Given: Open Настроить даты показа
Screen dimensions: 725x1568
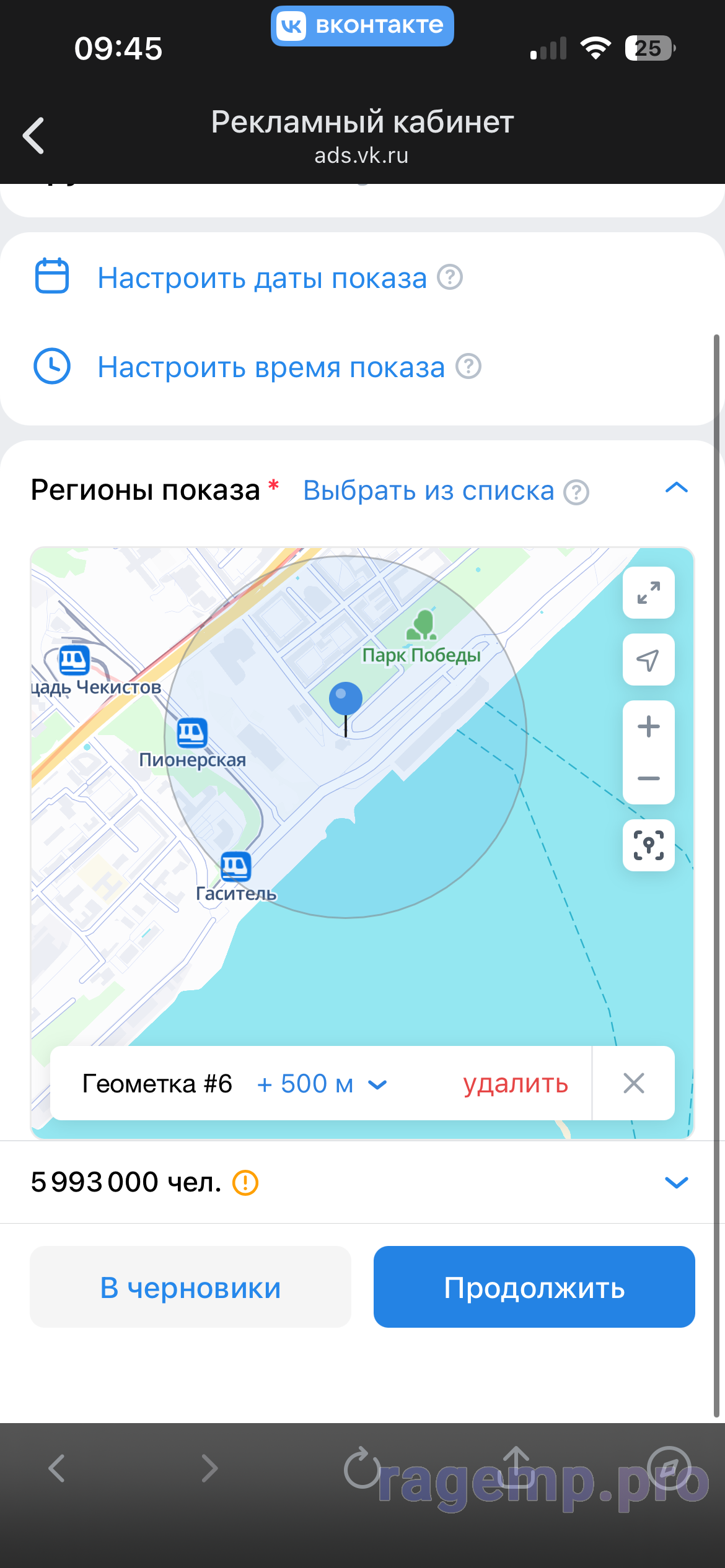Looking at the screenshot, I should pyautogui.click(x=261, y=278).
